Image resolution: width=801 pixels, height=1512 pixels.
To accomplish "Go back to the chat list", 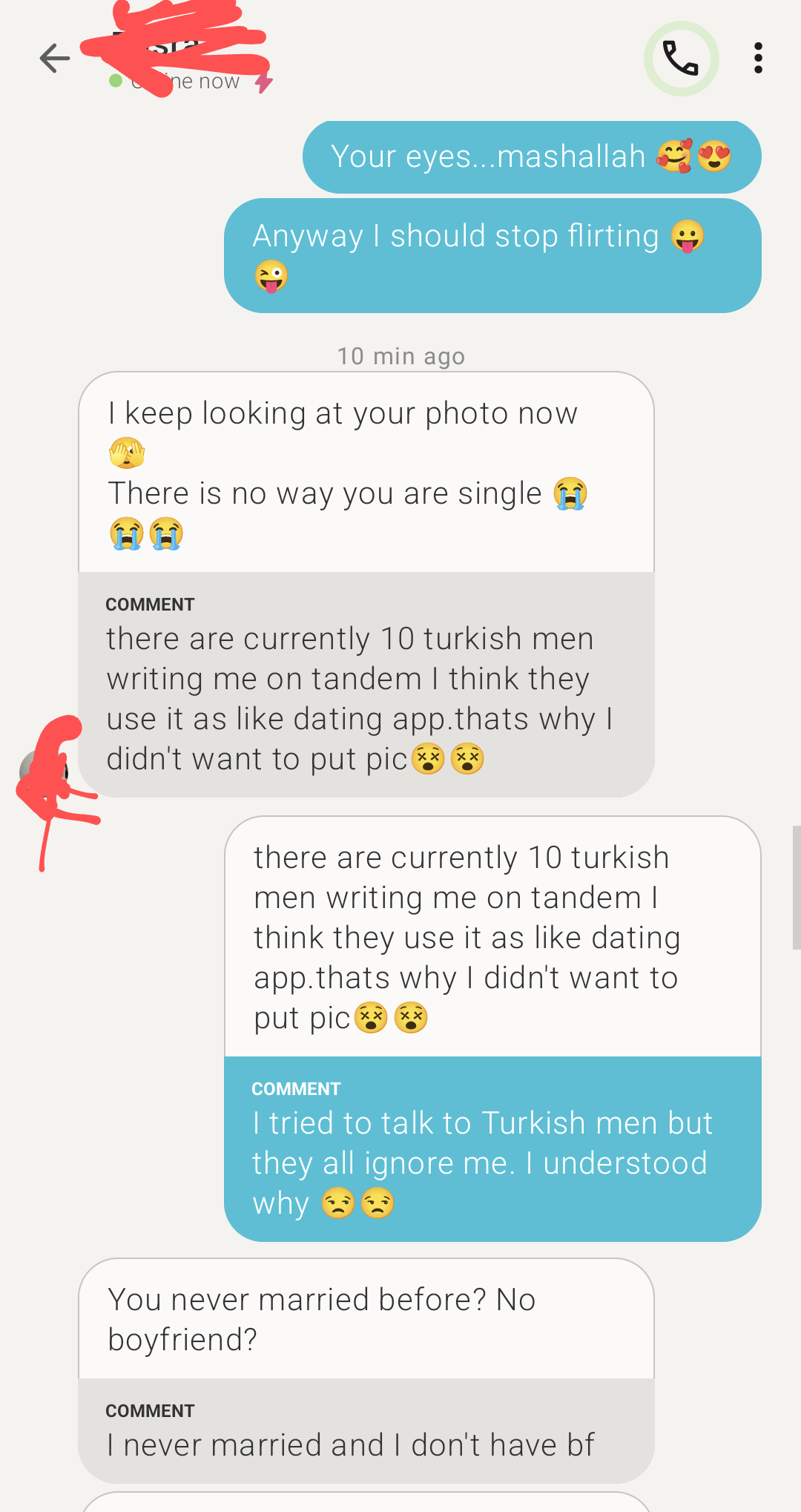I will tap(54, 58).
